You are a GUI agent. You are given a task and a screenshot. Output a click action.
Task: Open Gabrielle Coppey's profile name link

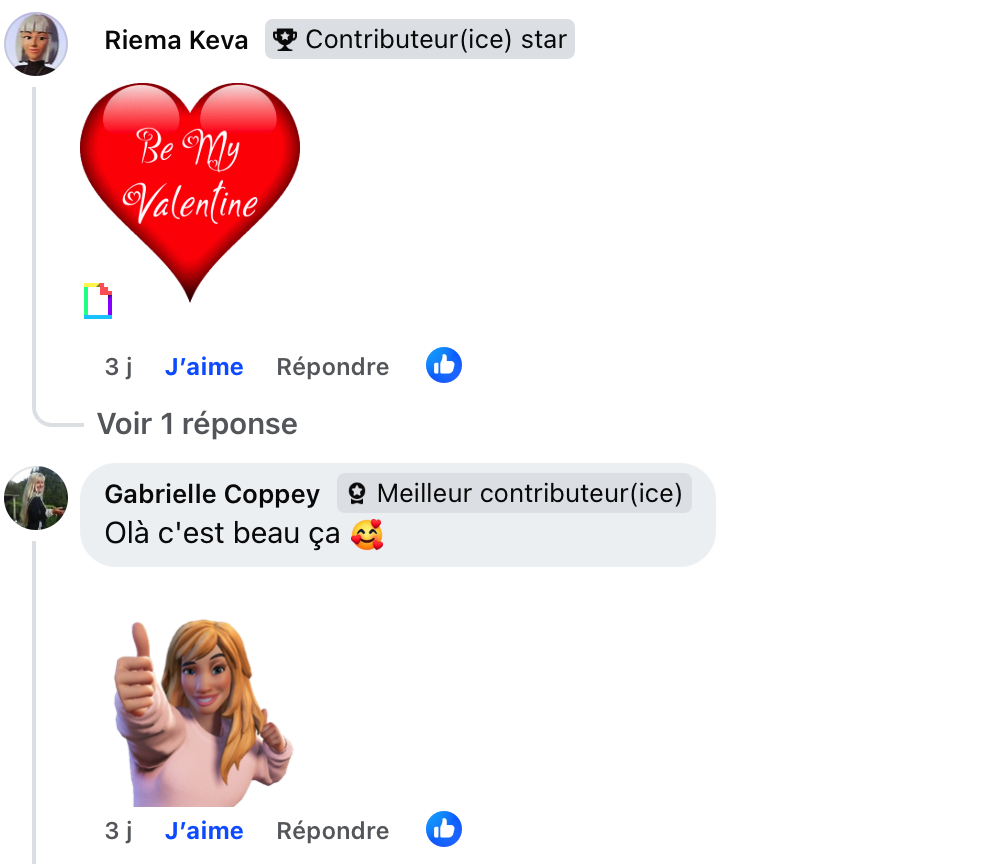212,494
